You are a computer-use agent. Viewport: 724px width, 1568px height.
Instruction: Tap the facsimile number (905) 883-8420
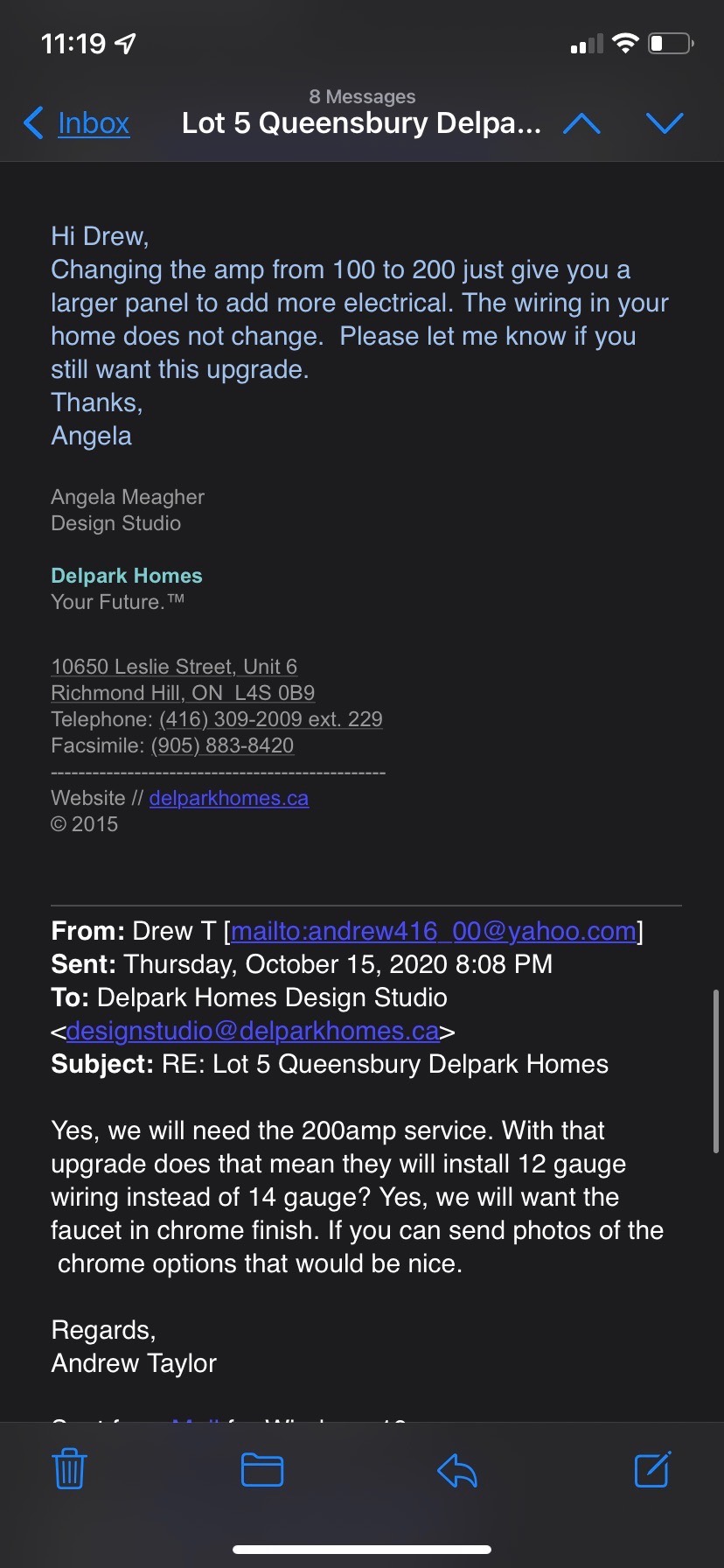coord(222,745)
